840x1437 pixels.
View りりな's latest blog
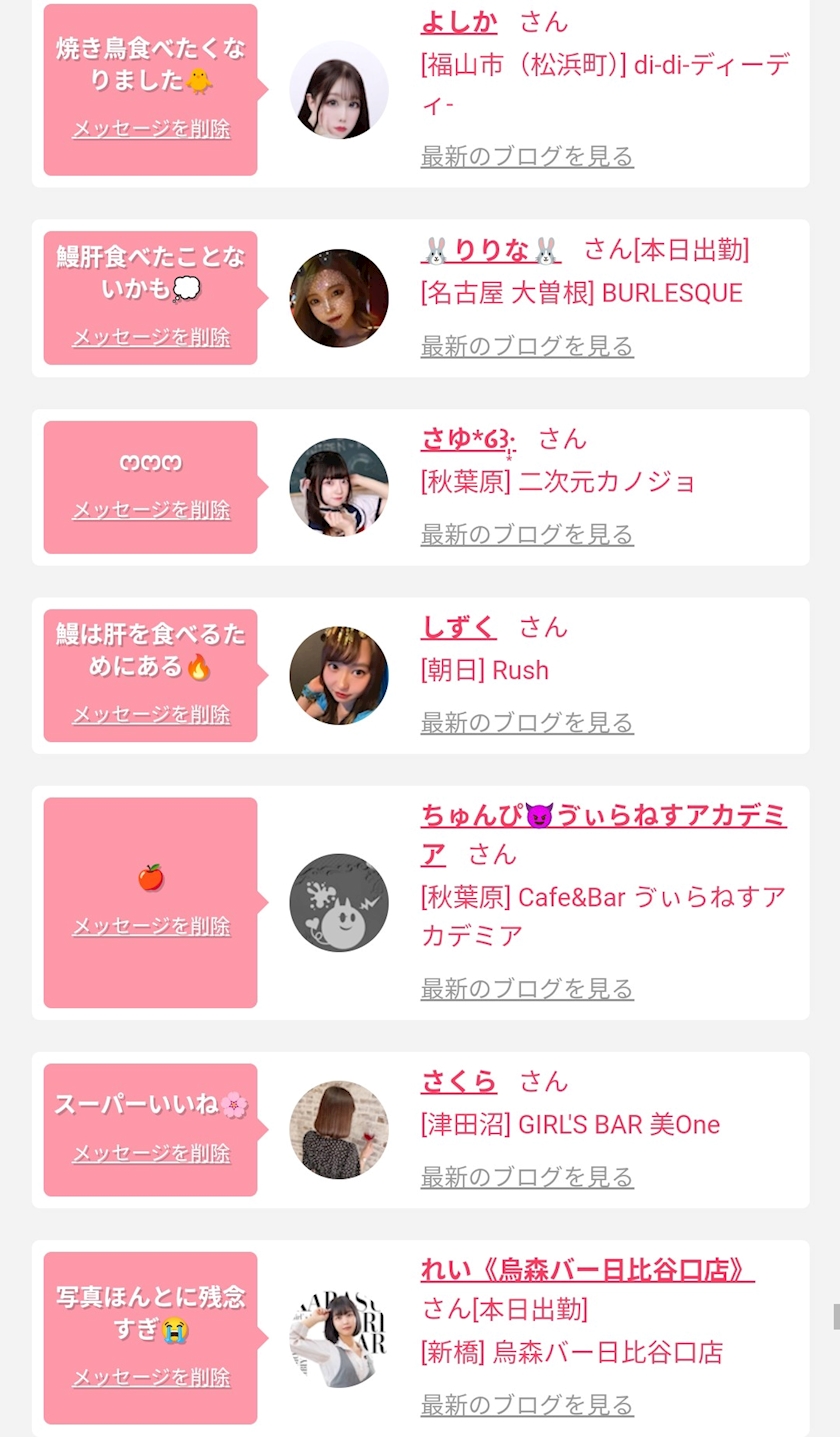coord(527,346)
